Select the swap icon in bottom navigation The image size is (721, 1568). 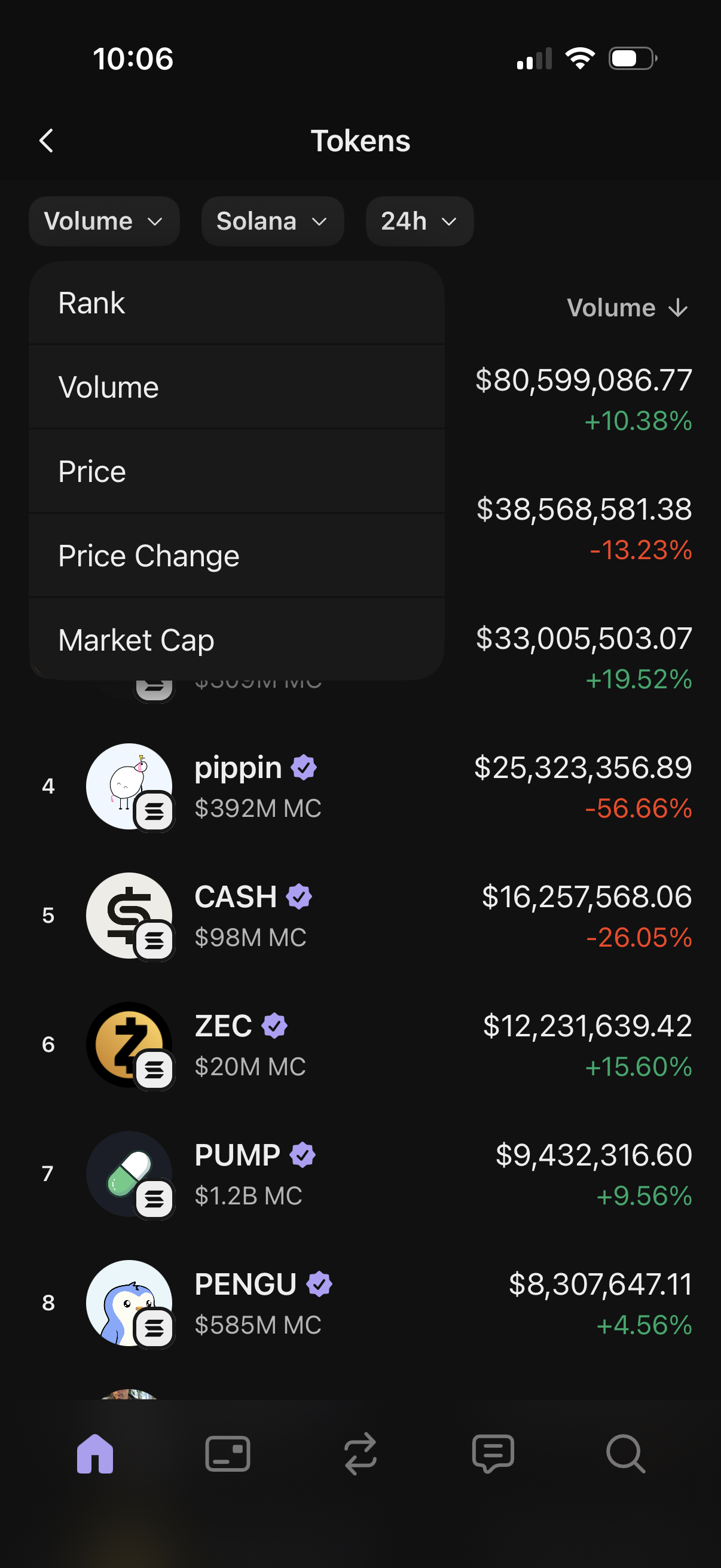360,1455
